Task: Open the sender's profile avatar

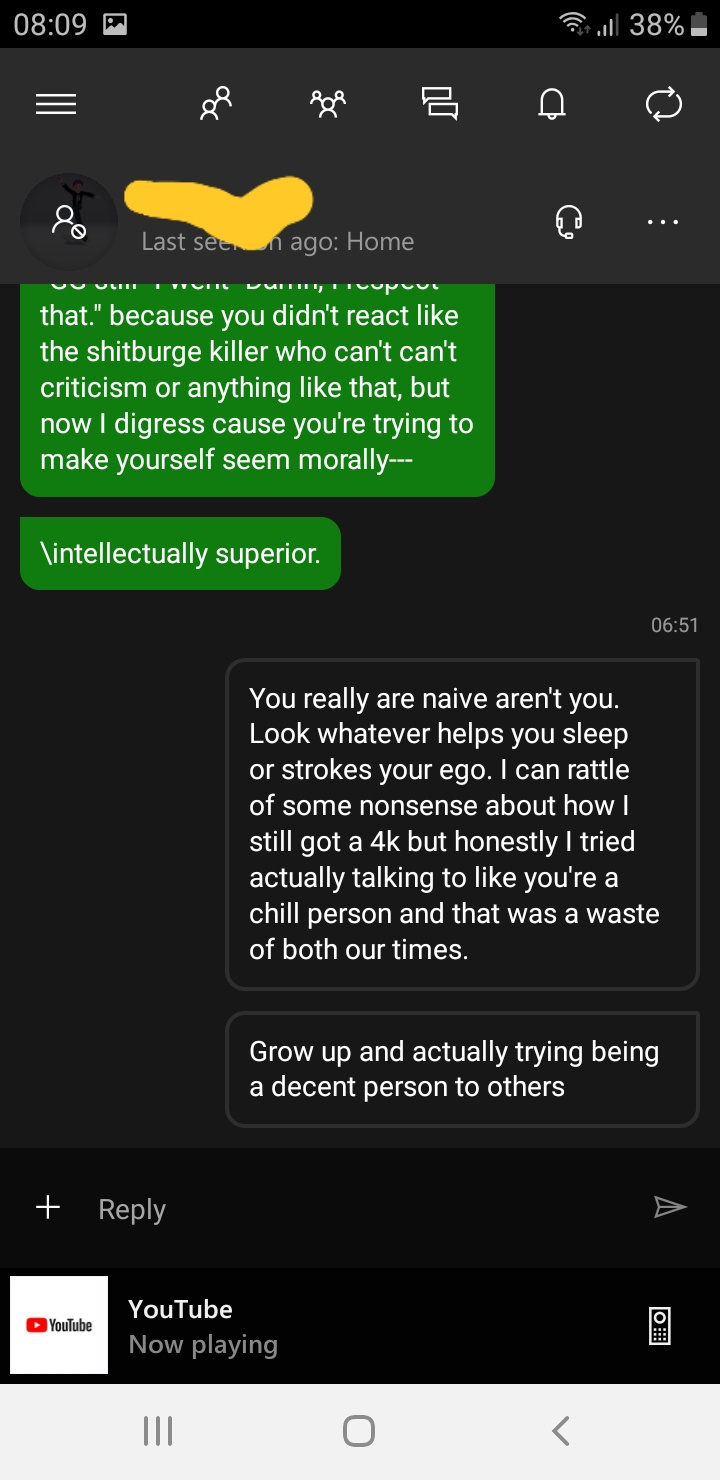Action: 70,221
